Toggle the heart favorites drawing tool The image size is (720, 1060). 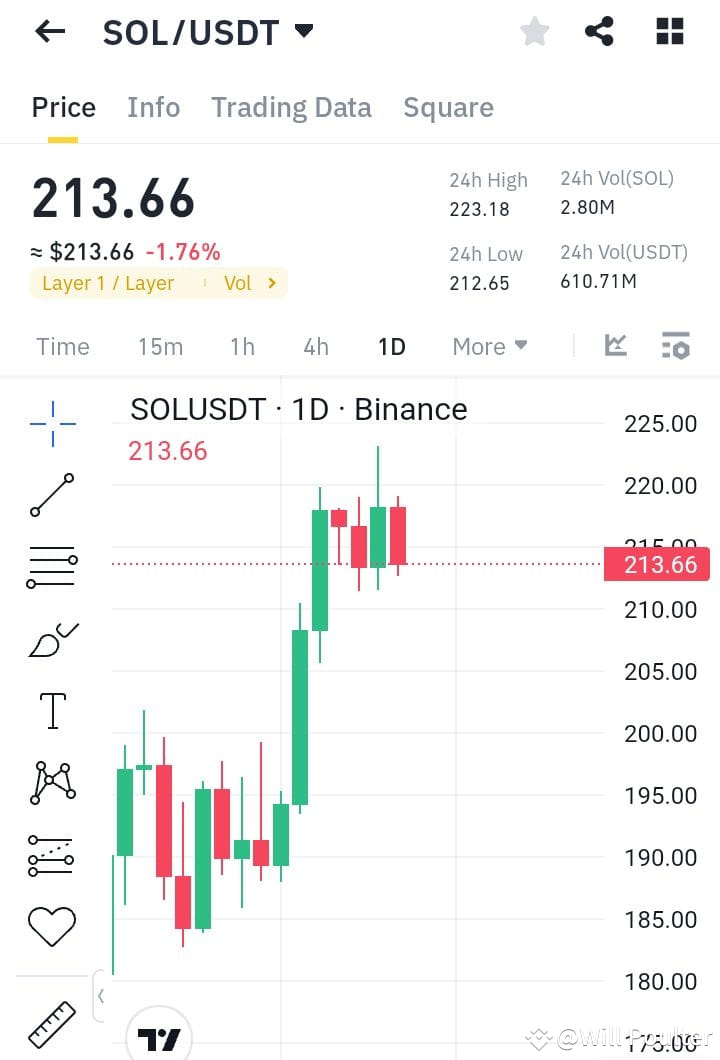52,925
